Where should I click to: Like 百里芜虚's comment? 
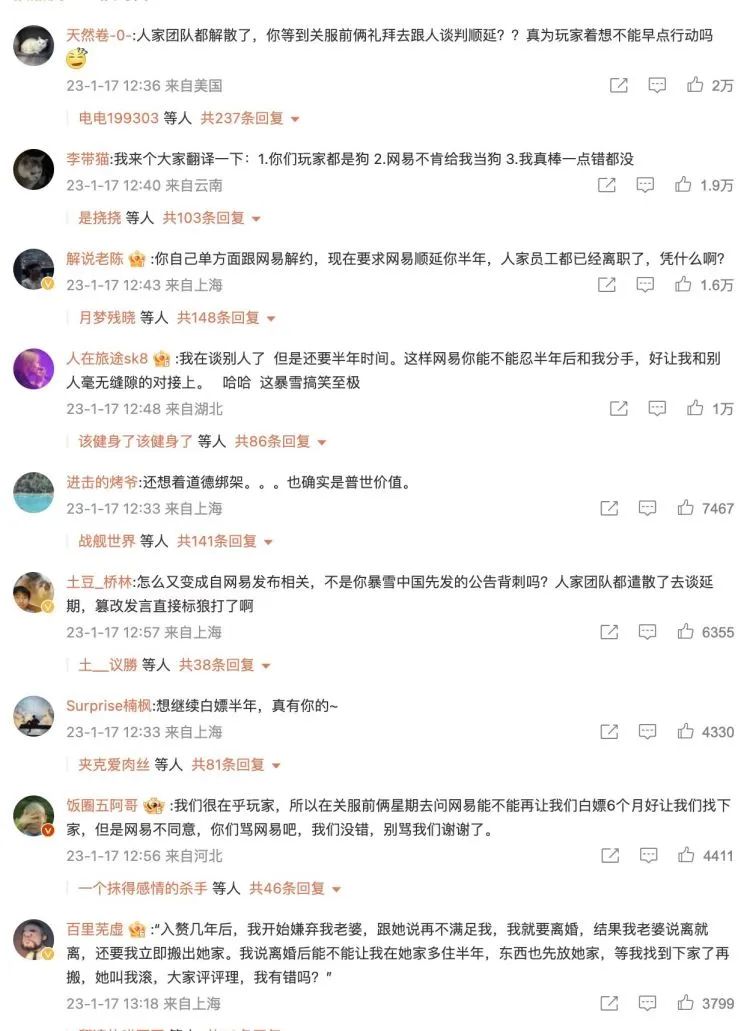point(685,1003)
